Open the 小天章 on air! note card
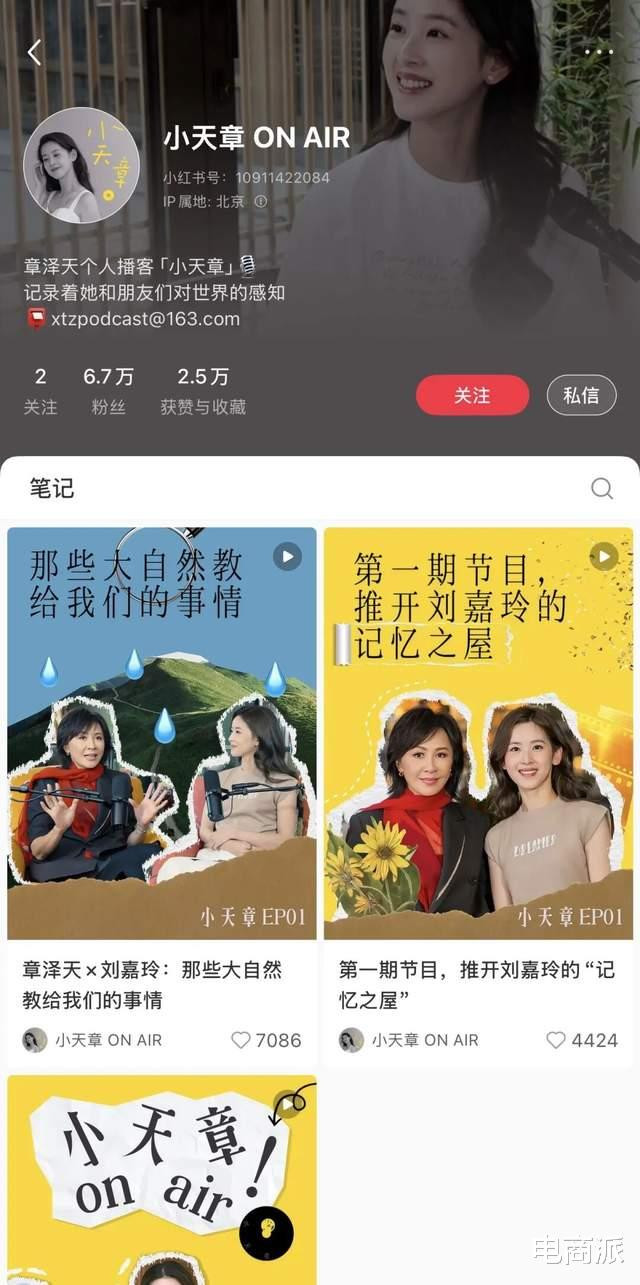640x1285 pixels. tap(162, 1180)
